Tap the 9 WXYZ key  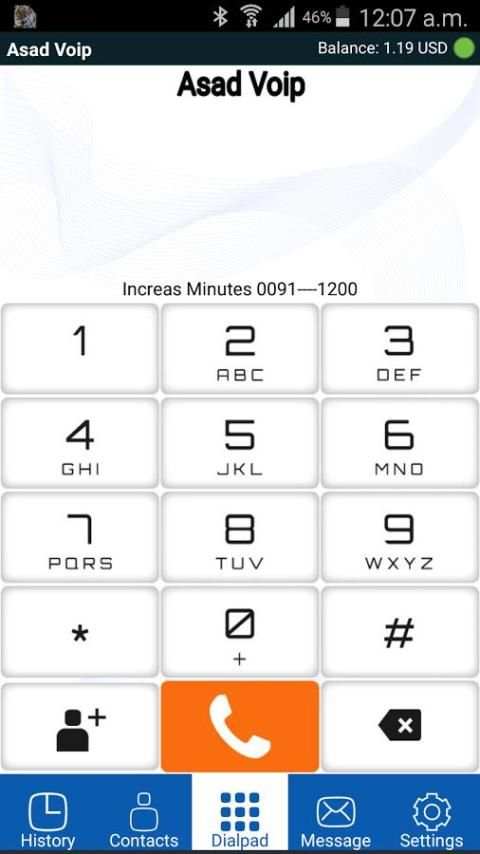coord(399,537)
